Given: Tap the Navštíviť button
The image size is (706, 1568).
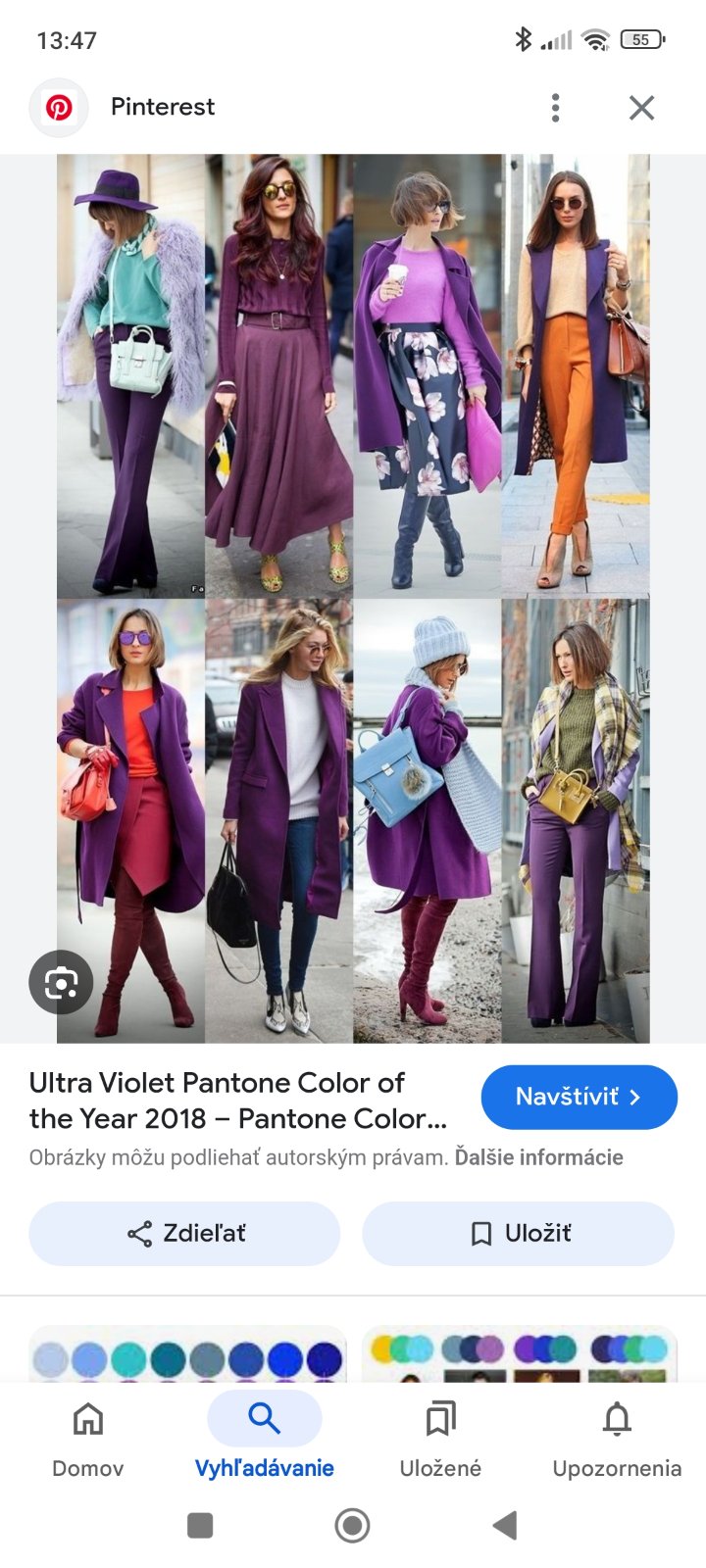Looking at the screenshot, I should (x=579, y=1097).
